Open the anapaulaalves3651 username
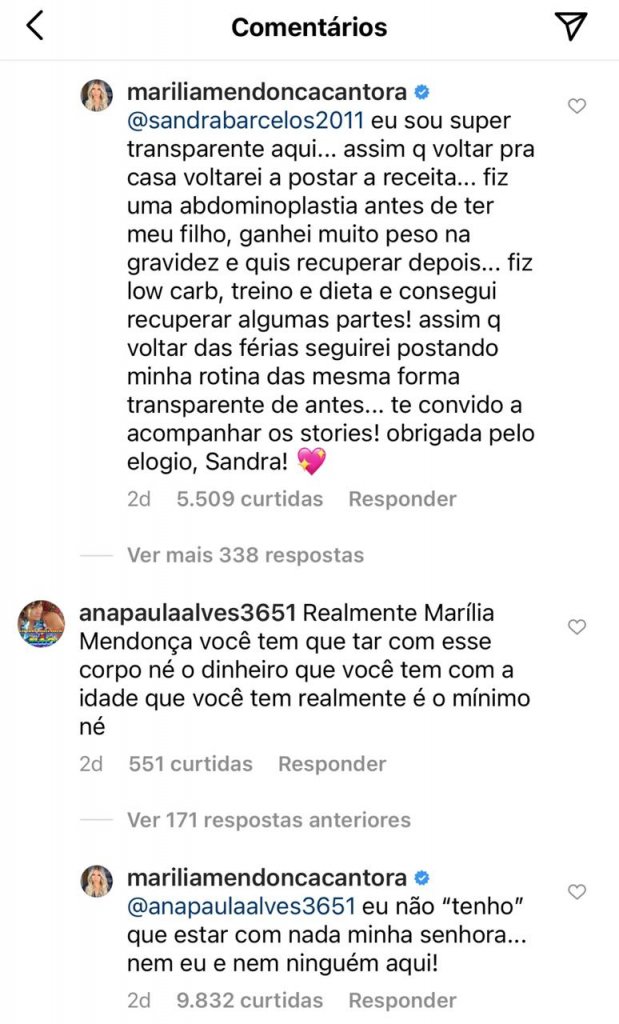619x1024 pixels. (x=209, y=611)
